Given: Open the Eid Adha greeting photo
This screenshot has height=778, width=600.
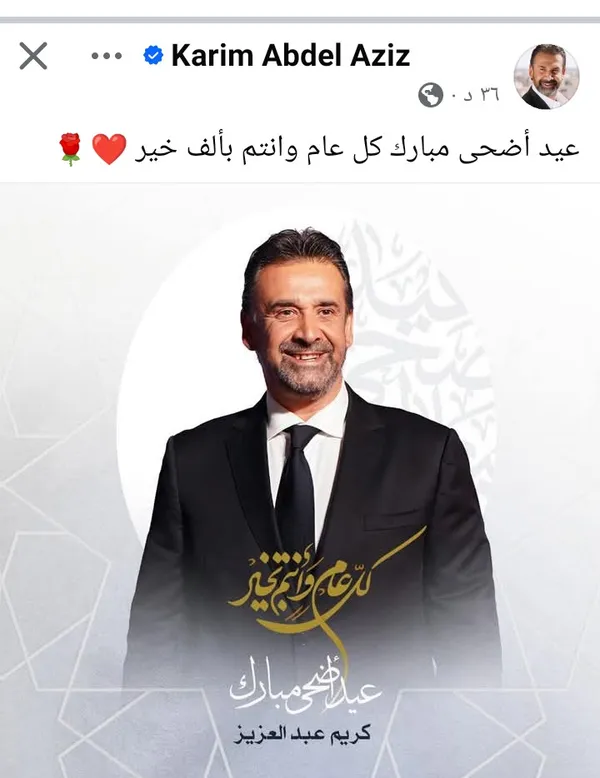Looking at the screenshot, I should point(300,480).
